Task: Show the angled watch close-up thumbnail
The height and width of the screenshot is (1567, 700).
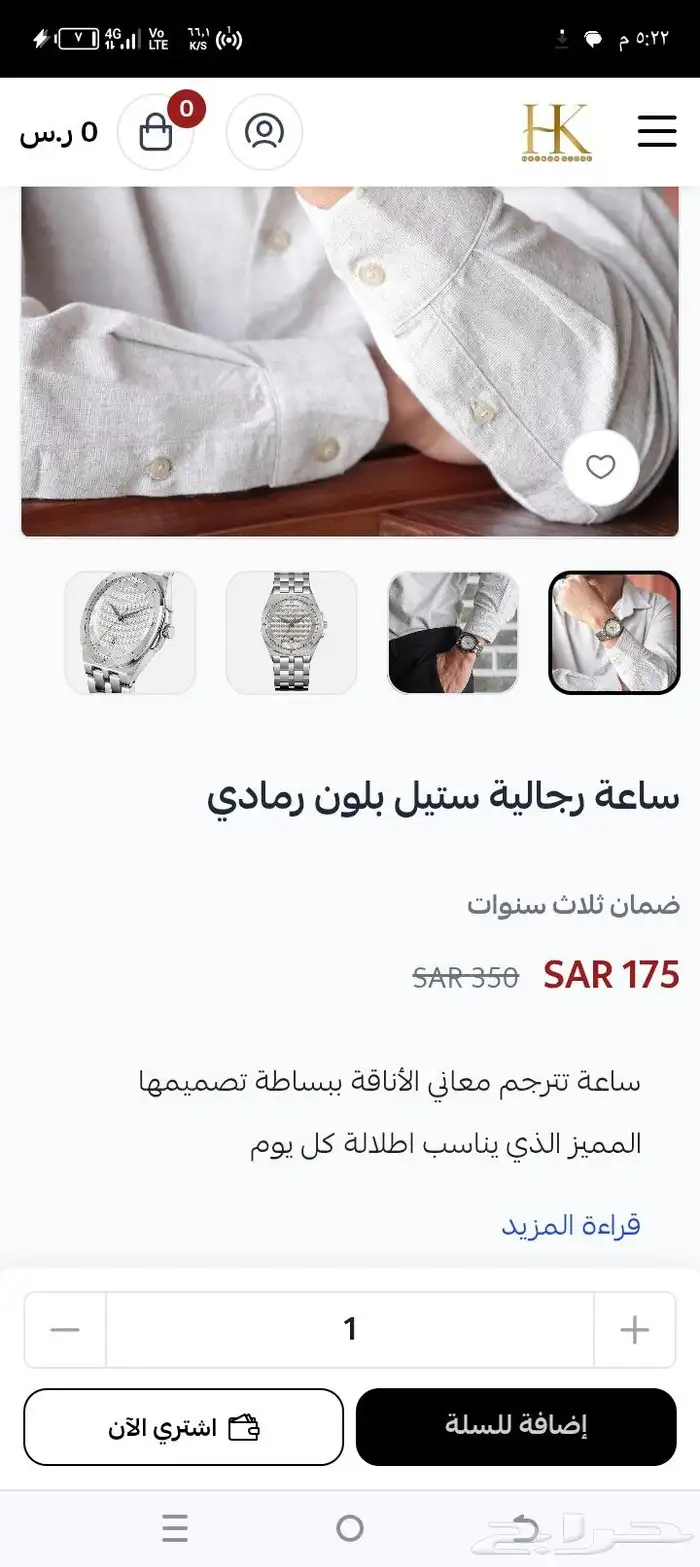Action: [130, 632]
